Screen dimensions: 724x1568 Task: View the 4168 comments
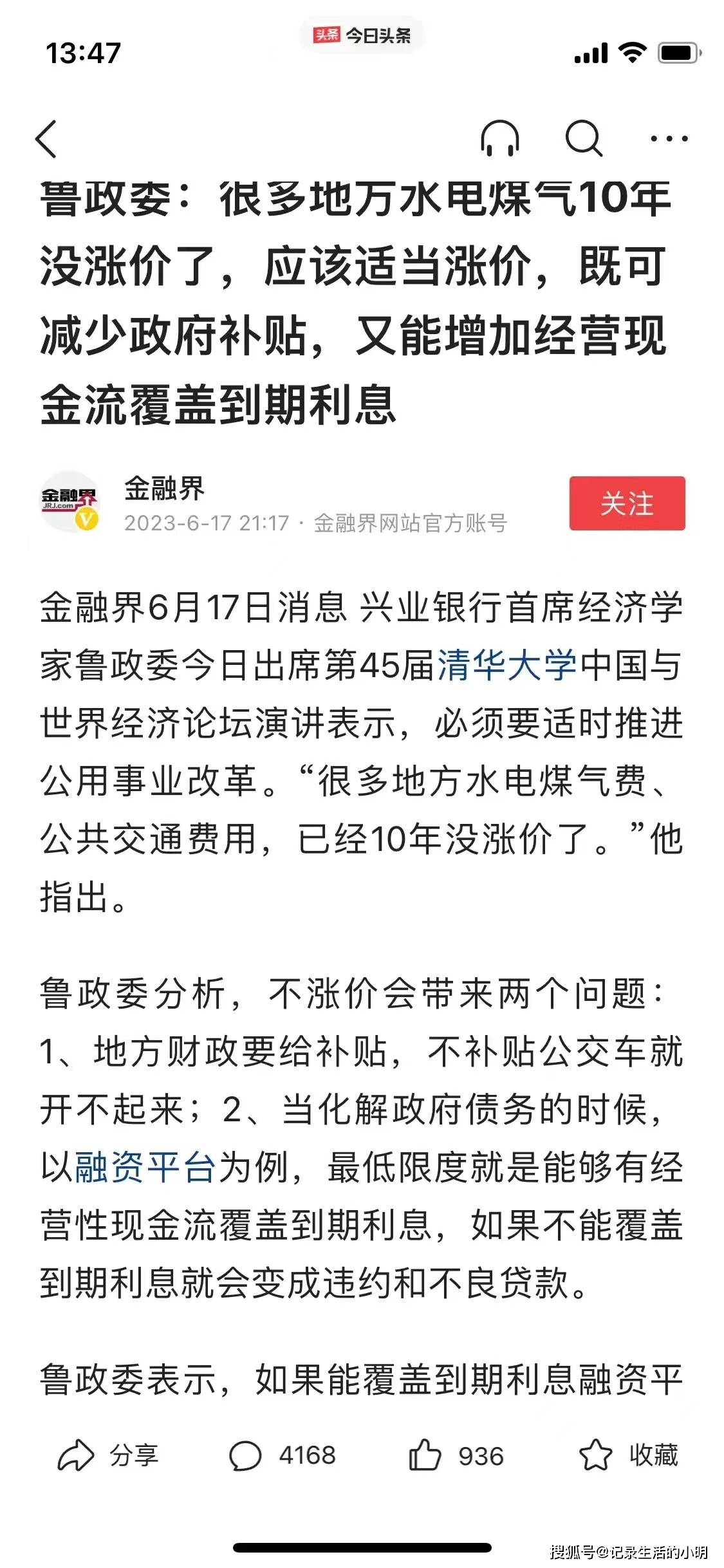282,1456
